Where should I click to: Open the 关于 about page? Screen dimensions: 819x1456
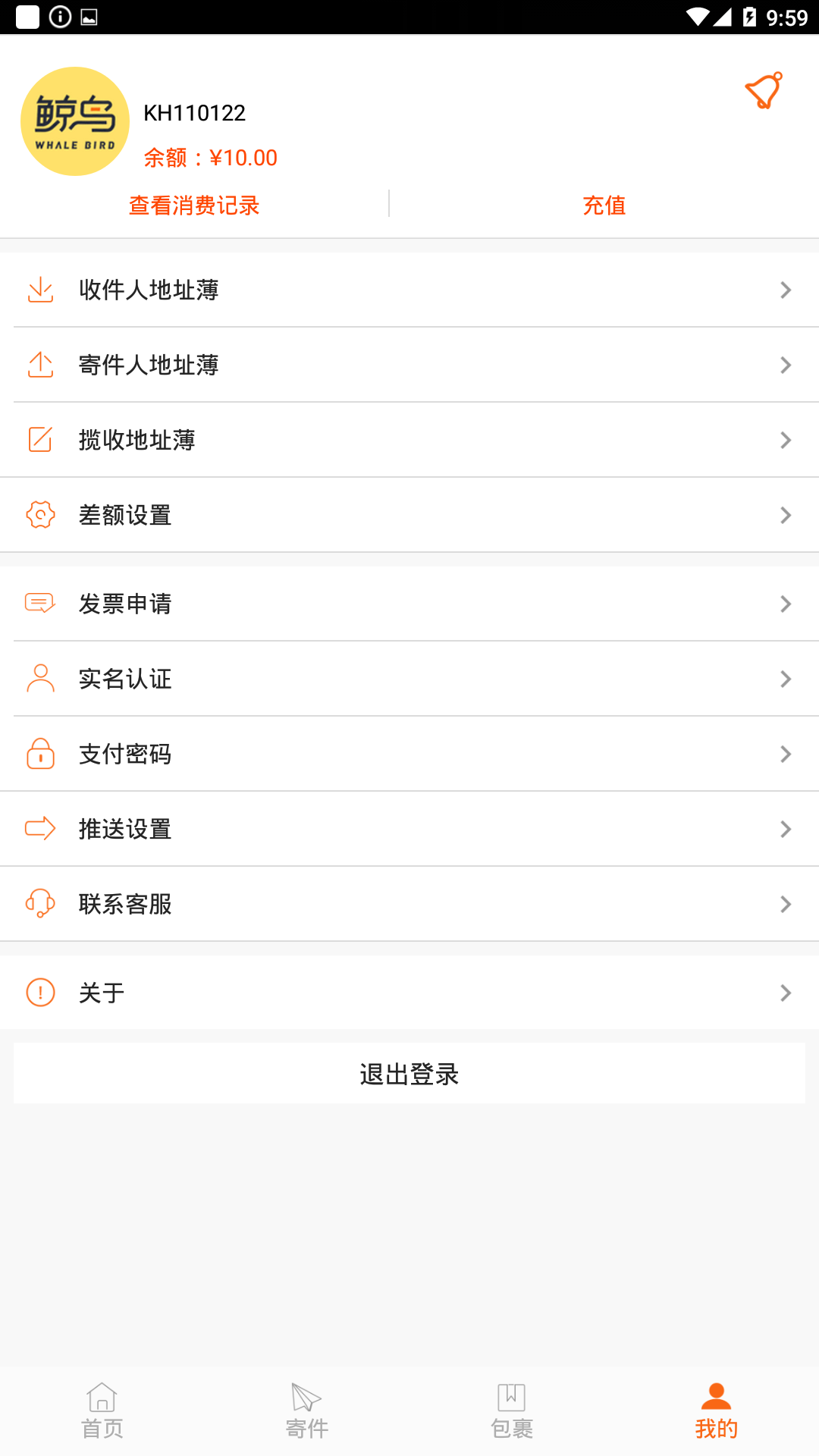(409, 993)
